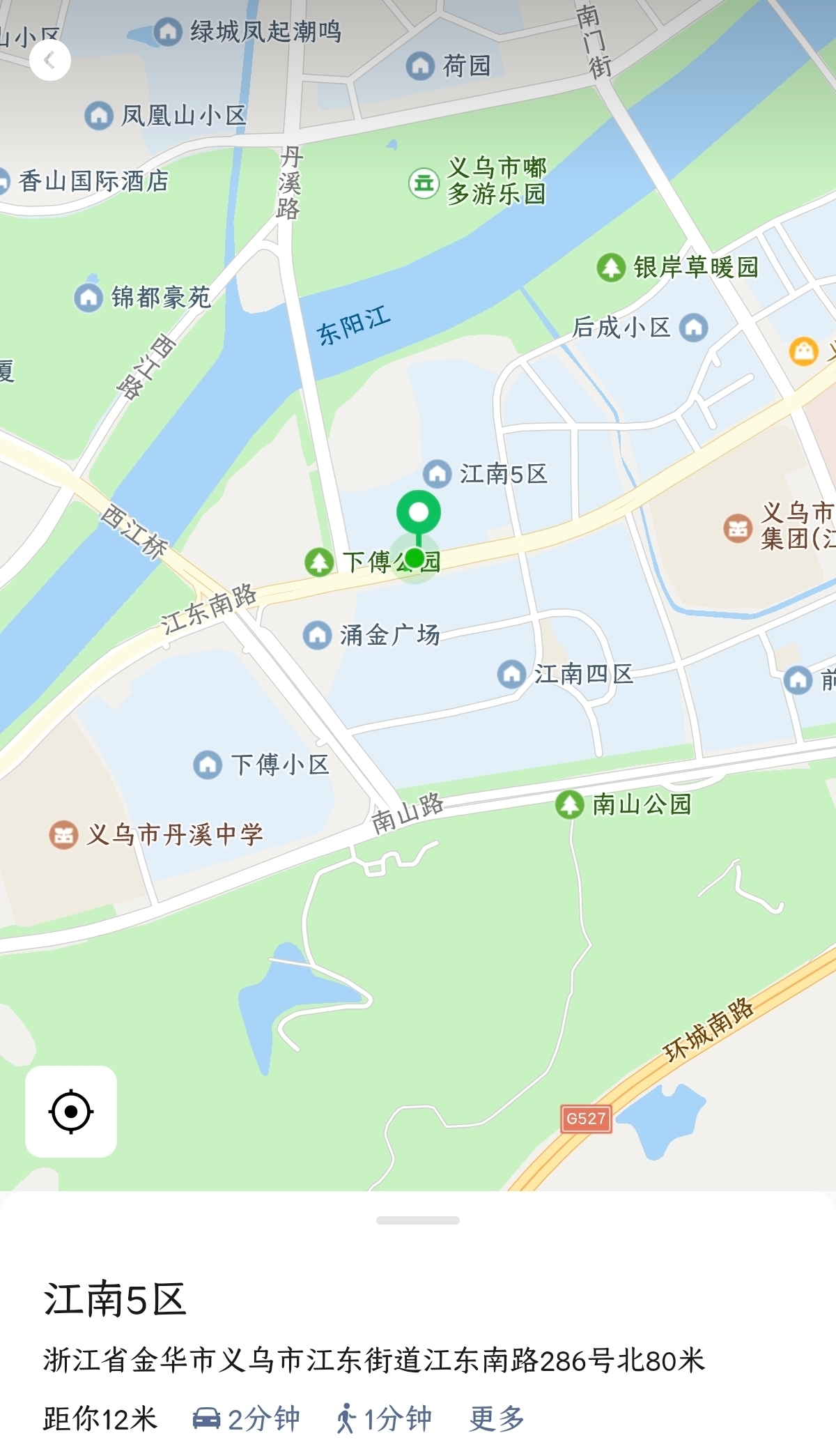Select the 江南5区 map marker
The height and width of the screenshot is (1456, 836).
pos(418,514)
